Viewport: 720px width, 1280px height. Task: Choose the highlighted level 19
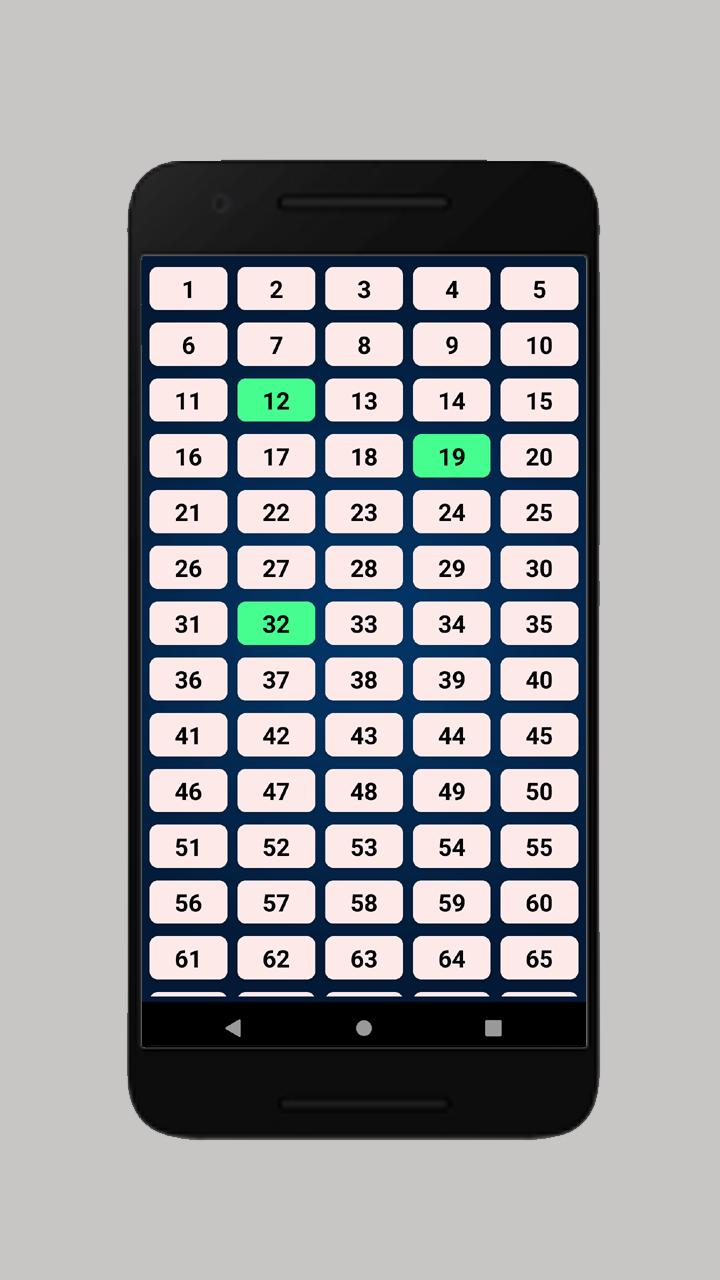[x=451, y=457]
